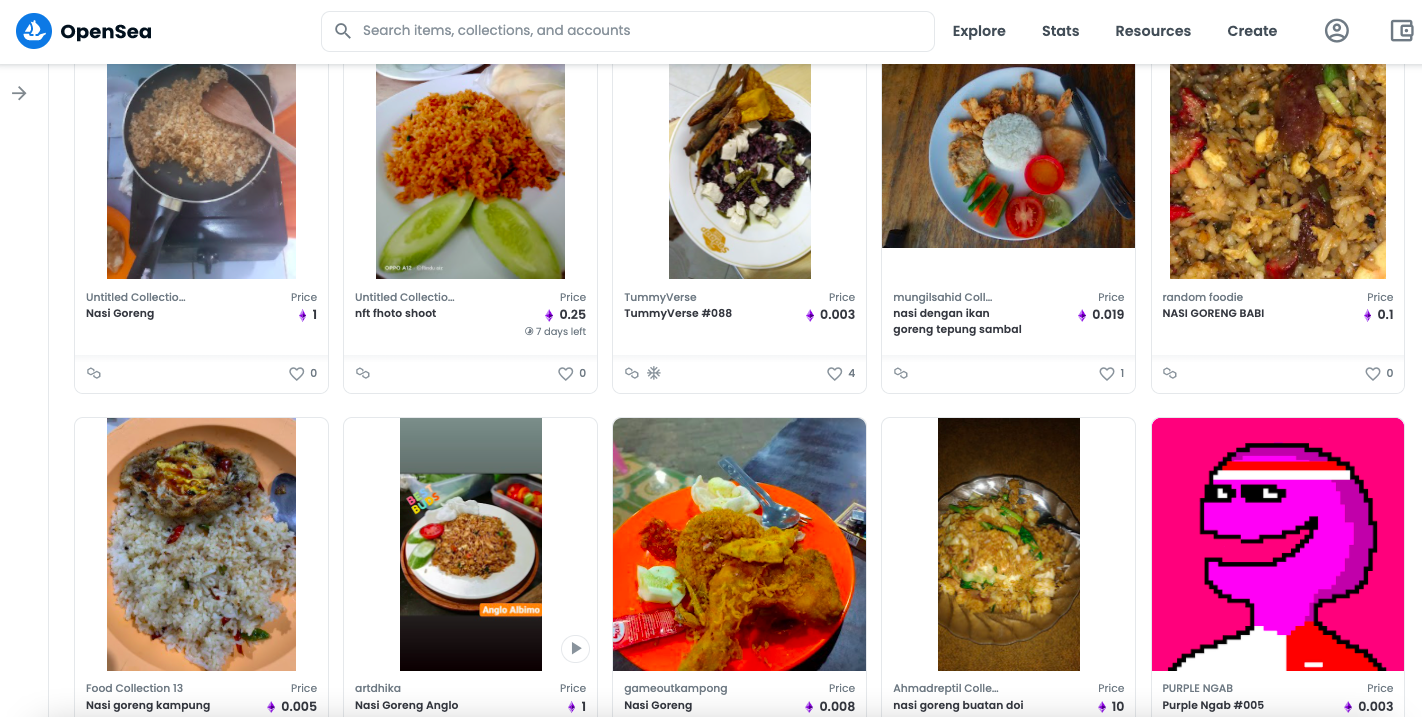View the NASI GORENG BABI listing
Image resolution: width=1422 pixels, height=717 pixels.
(1277, 172)
